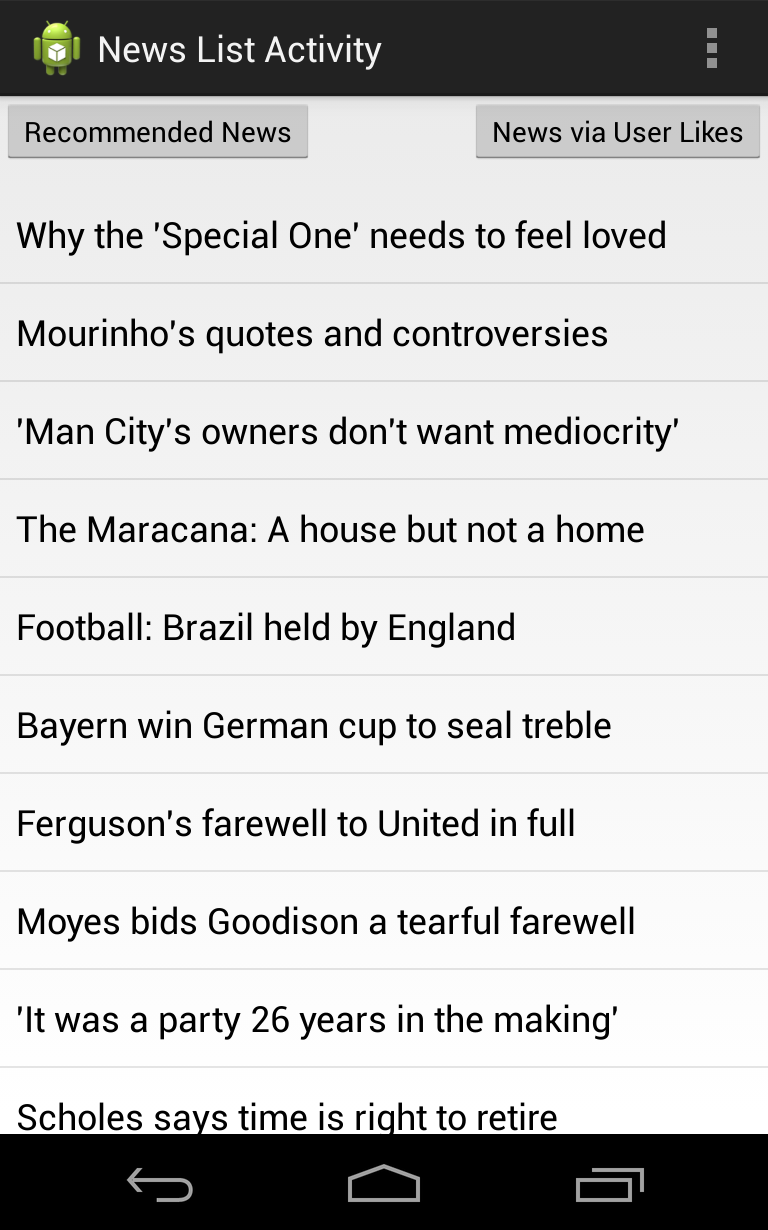Select Scholes says time is right to retire
This screenshot has width=768, height=1230.
tap(384, 1101)
